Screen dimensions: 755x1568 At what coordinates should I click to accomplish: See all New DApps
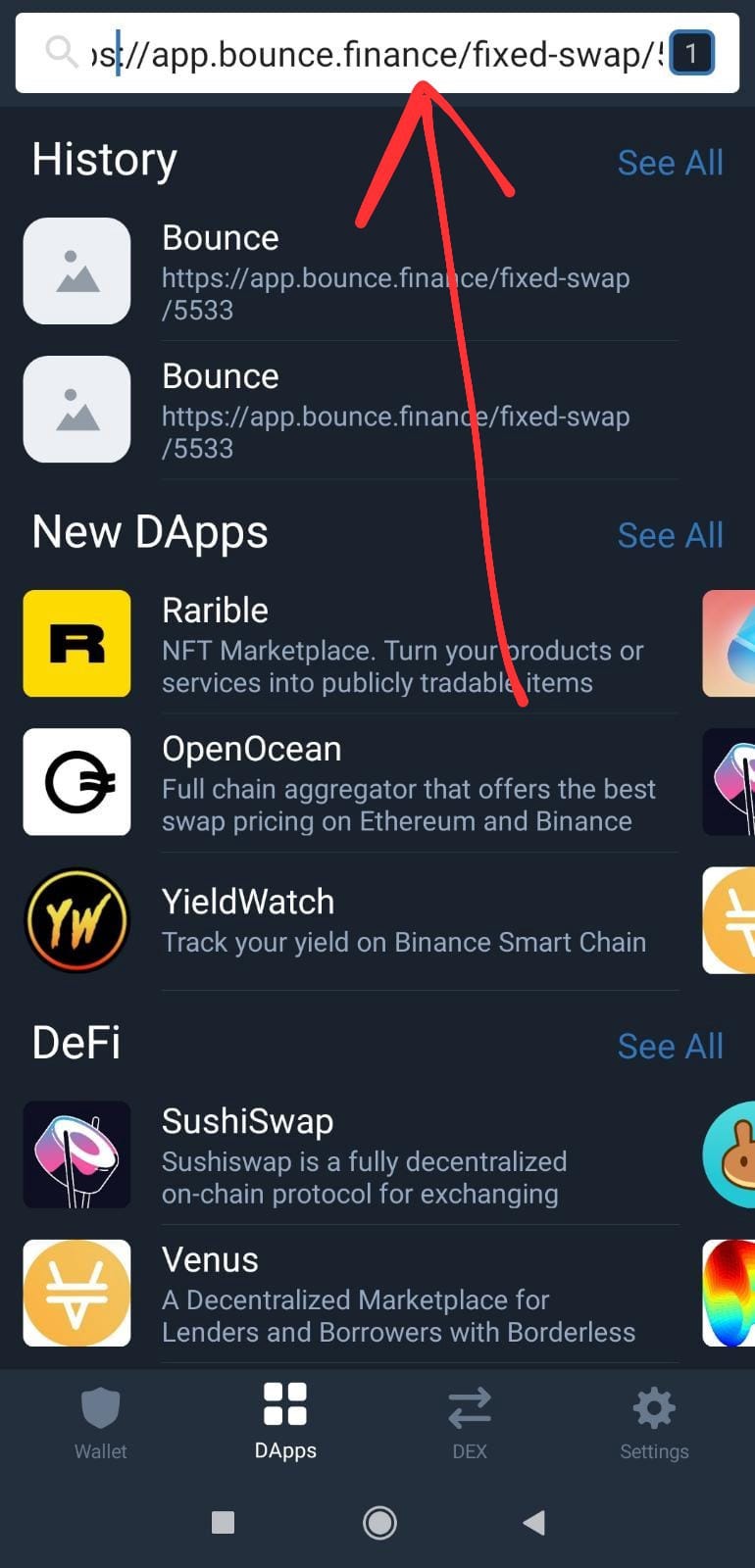(670, 535)
